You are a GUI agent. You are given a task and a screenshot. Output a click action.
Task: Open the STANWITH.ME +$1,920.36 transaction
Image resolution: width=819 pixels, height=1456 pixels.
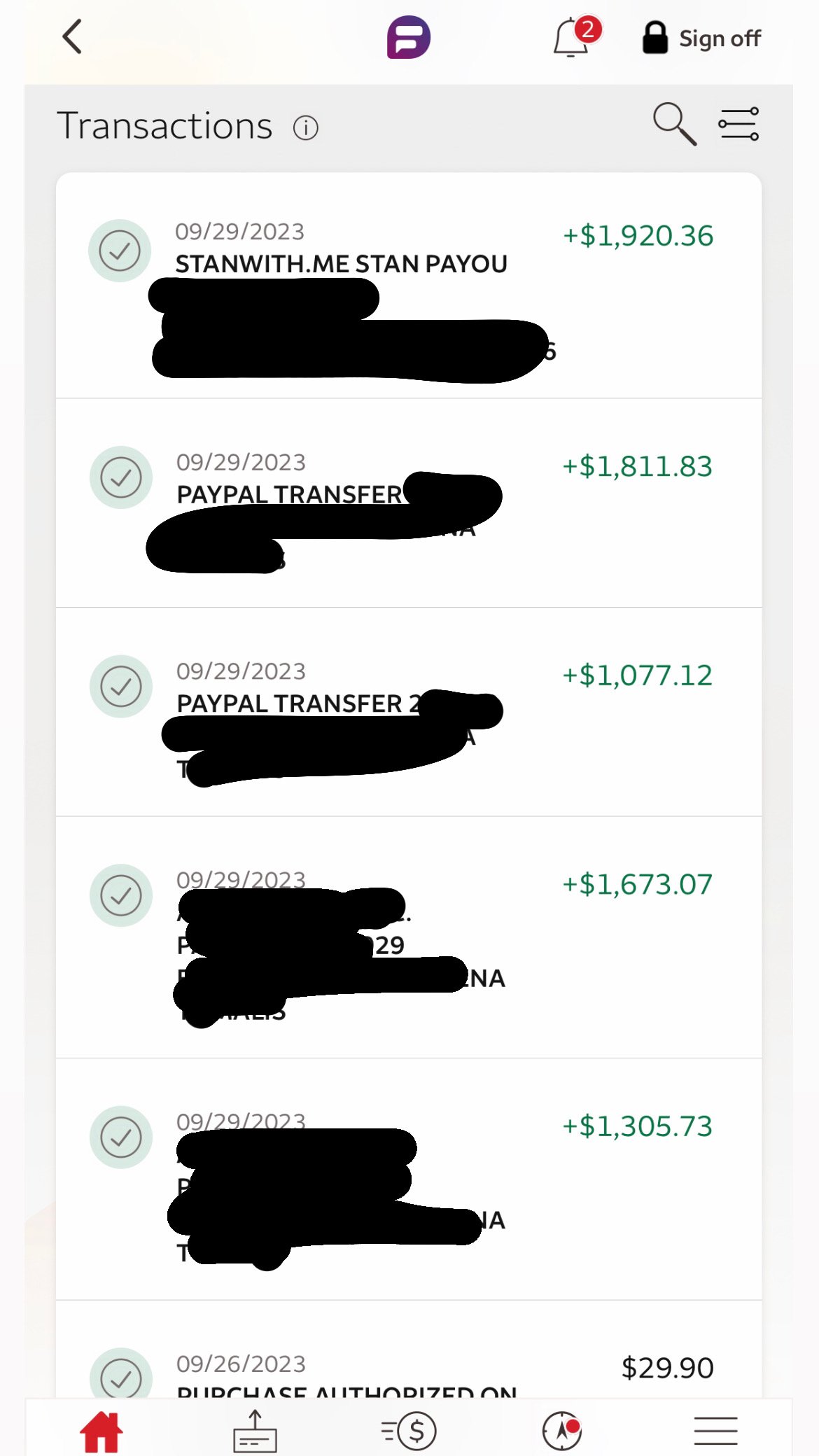tap(409, 286)
